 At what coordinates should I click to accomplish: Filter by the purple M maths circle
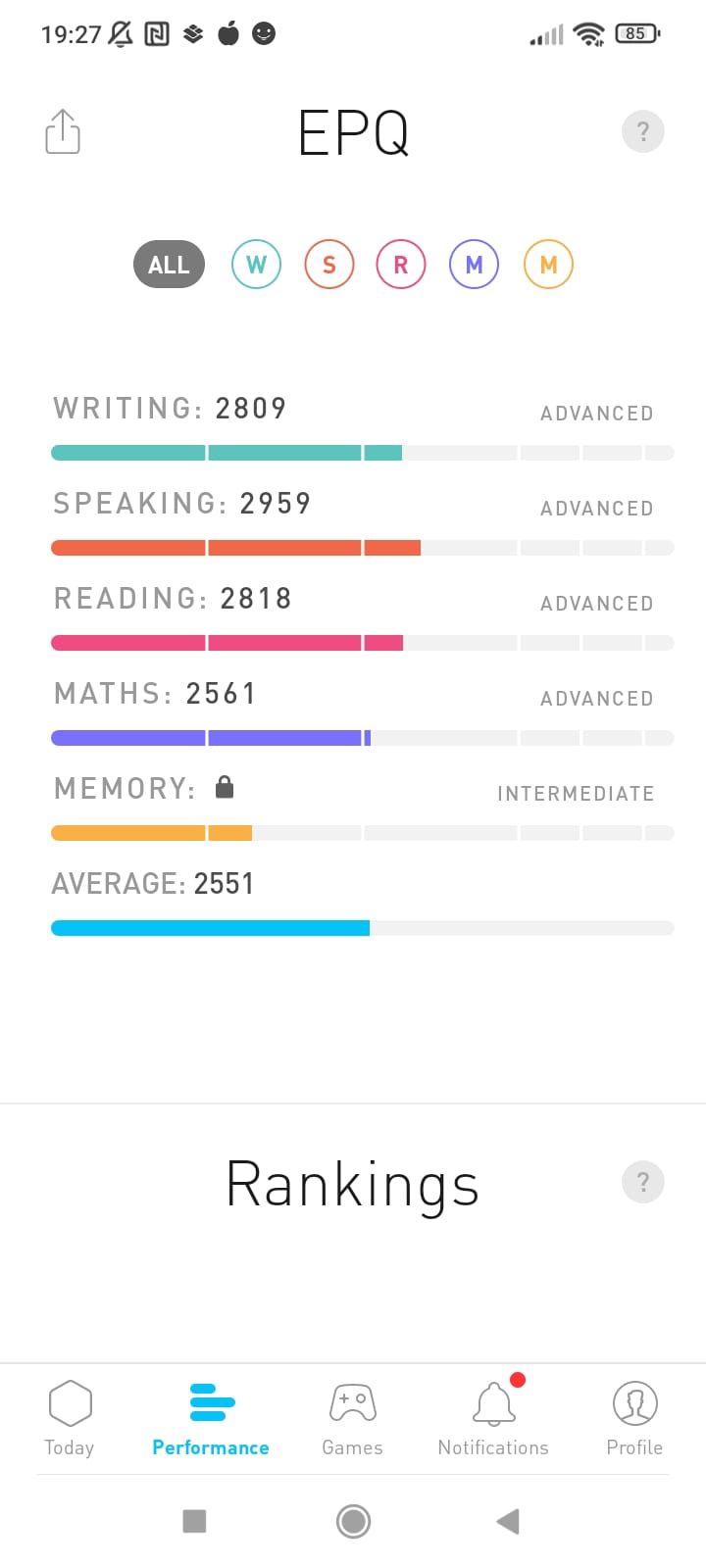(x=474, y=265)
